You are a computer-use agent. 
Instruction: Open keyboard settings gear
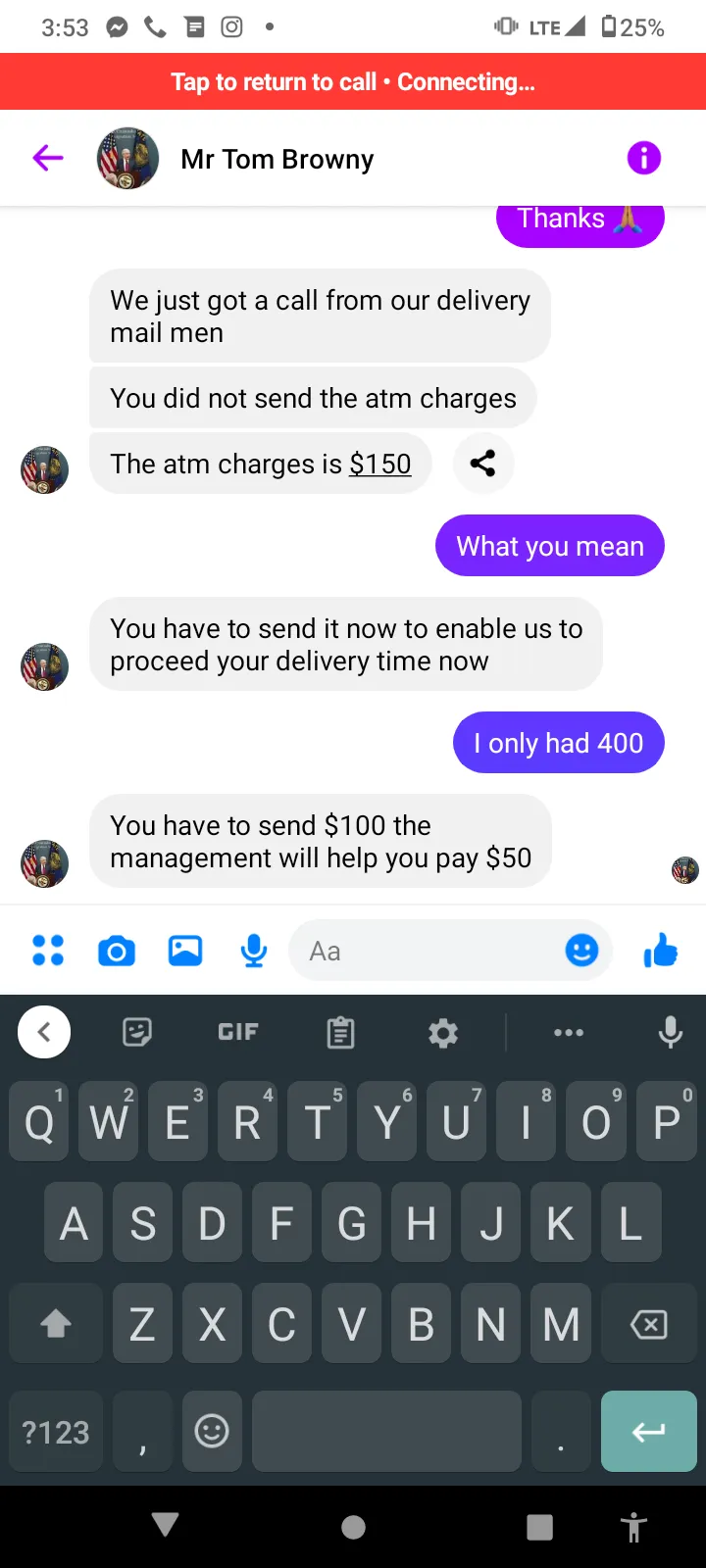(x=443, y=1033)
